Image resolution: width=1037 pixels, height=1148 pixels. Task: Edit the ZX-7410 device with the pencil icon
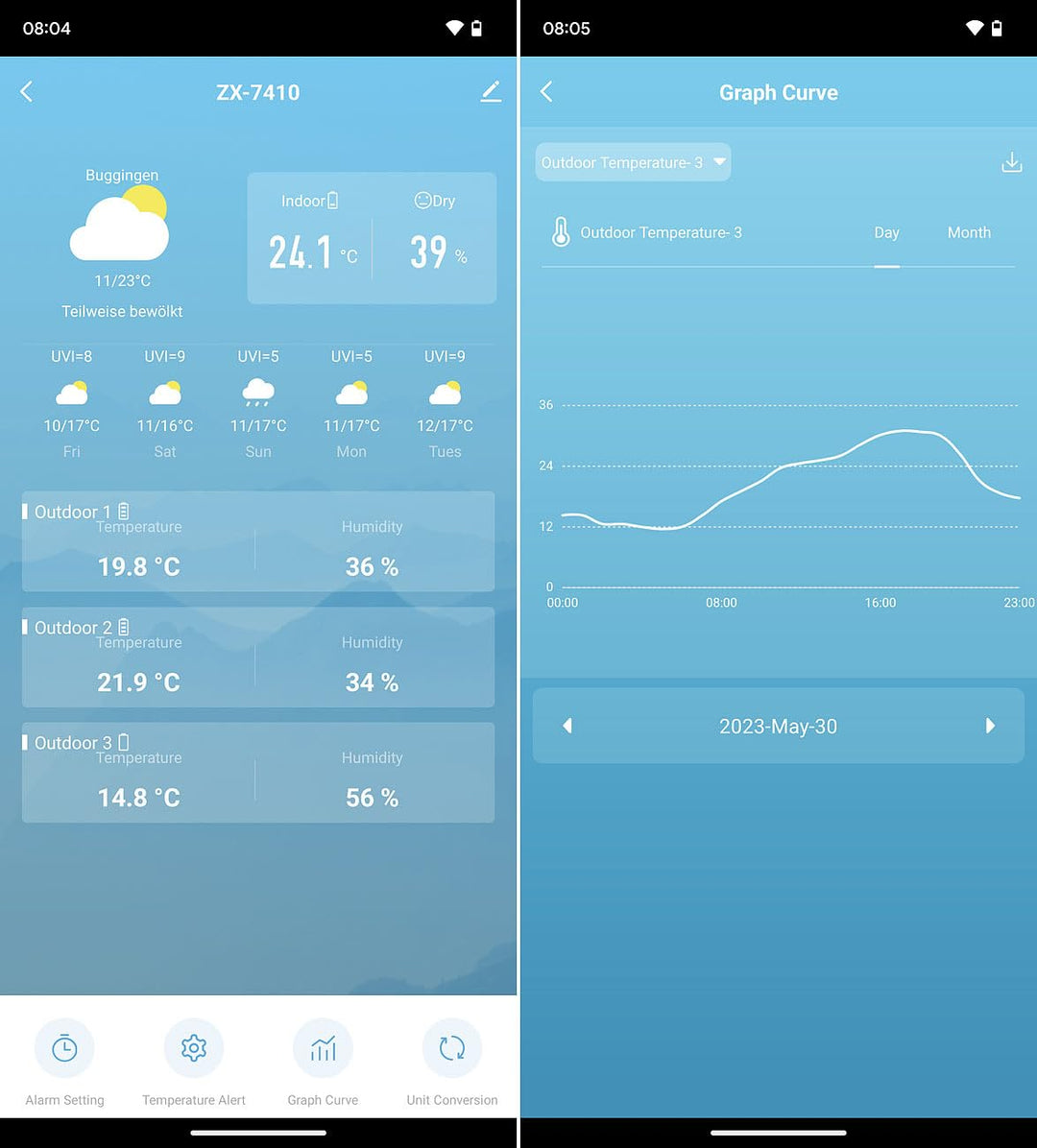pyautogui.click(x=491, y=92)
